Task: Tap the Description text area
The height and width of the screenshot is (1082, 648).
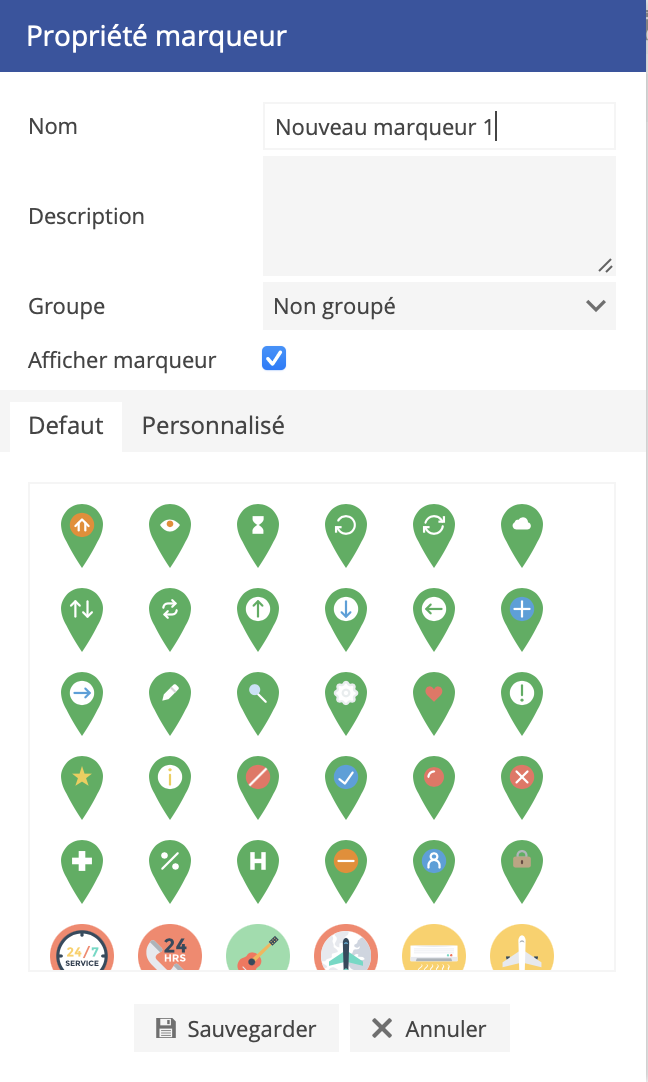Action: tap(438, 215)
